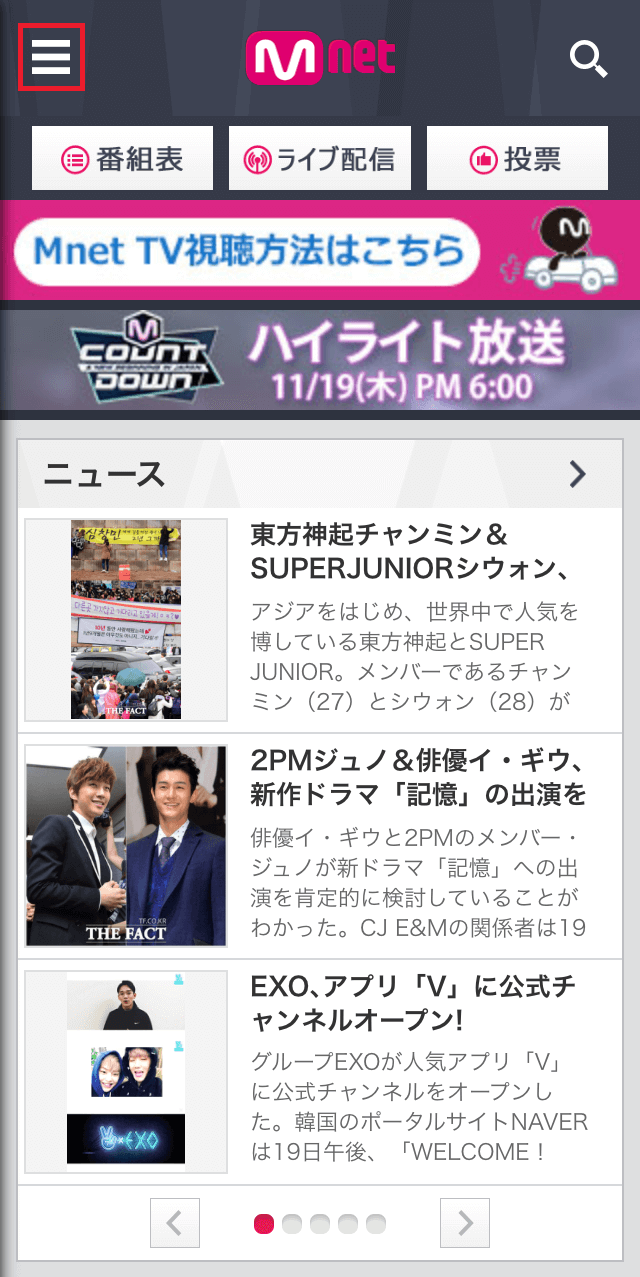The height and width of the screenshot is (1277, 640).
Task: Tap the Mnet TV視聴方法はこちら banner
Action: click(x=320, y=249)
